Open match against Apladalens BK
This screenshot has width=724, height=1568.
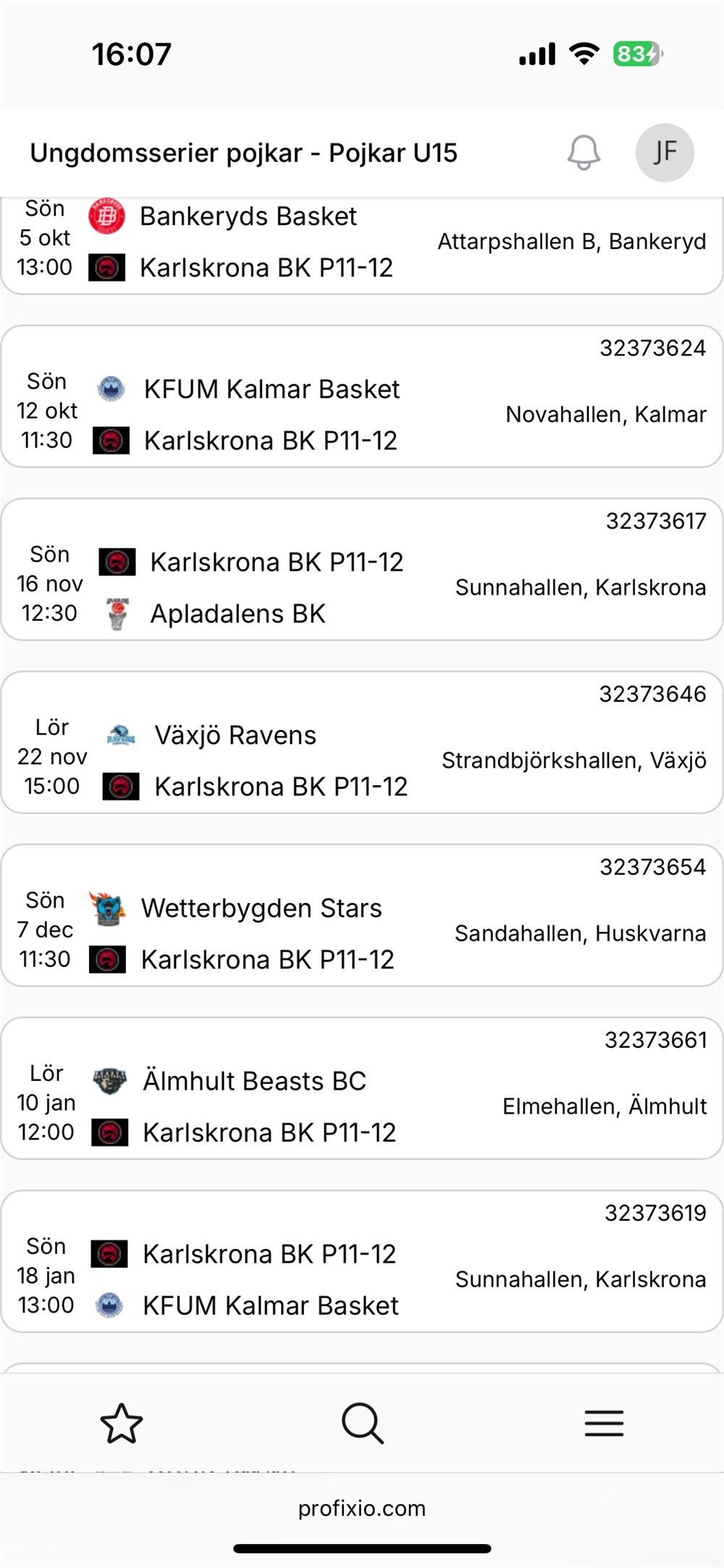coord(362,569)
